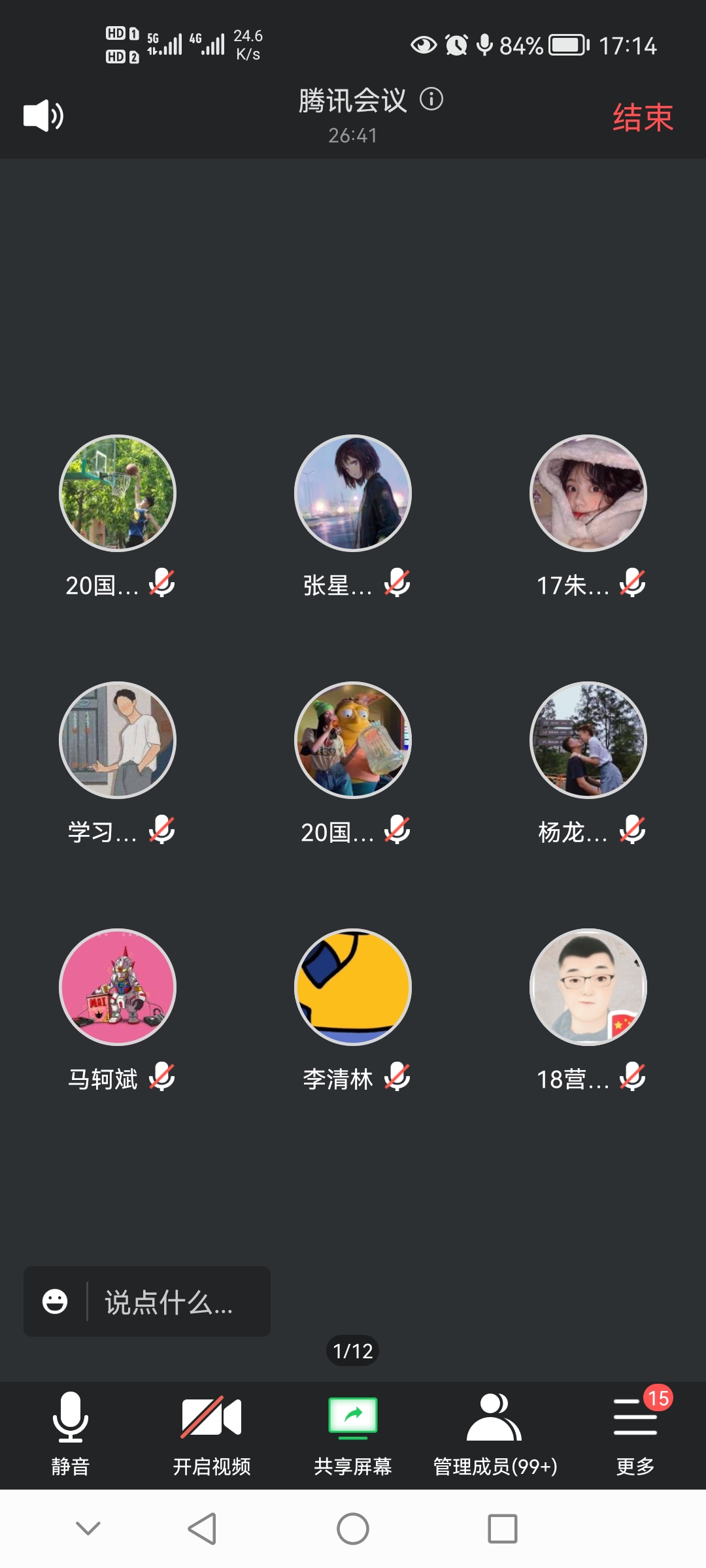This screenshot has height=1568, width=706.
Task: Select participant 17朱…
Action: tap(588, 493)
